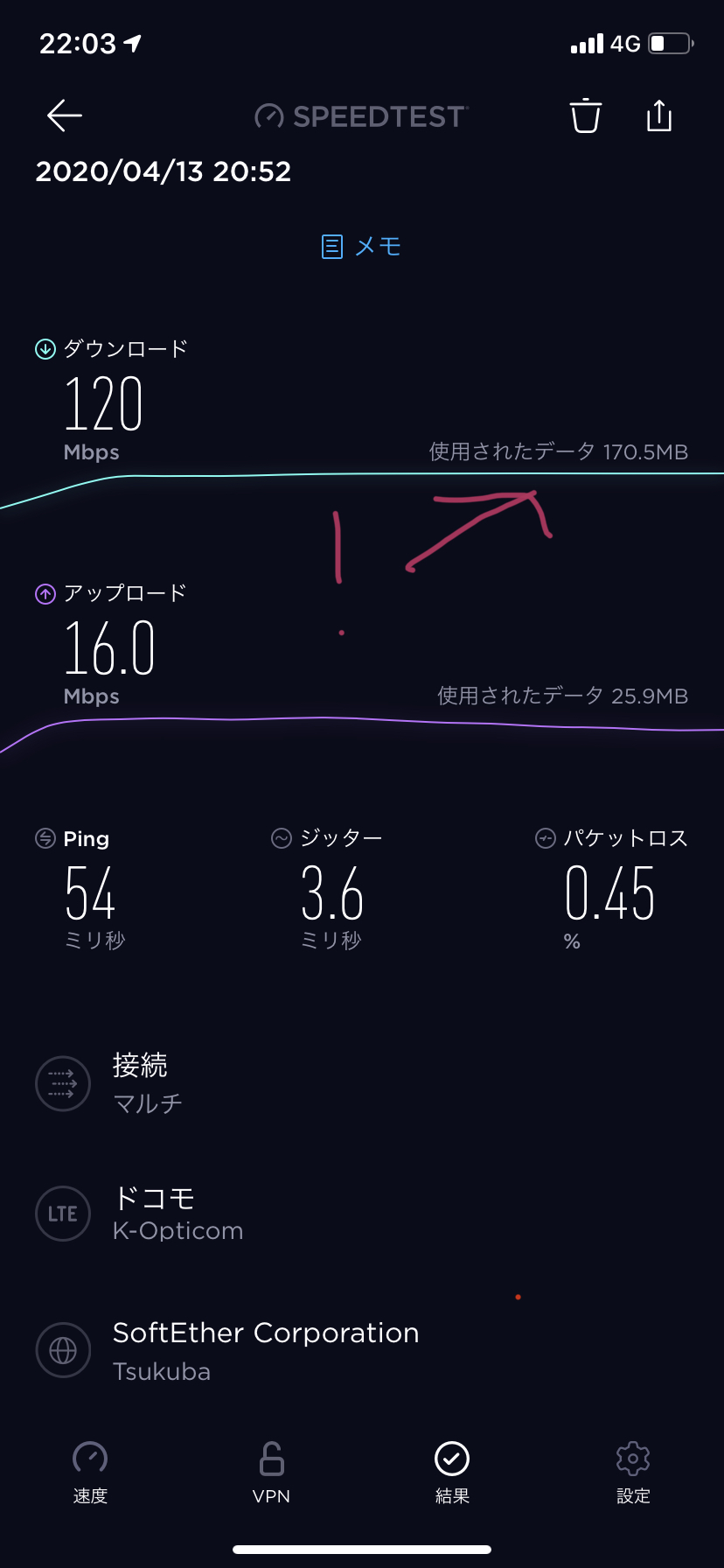724x1568 pixels.
Task: Open the VPN tab
Action: click(271, 1472)
